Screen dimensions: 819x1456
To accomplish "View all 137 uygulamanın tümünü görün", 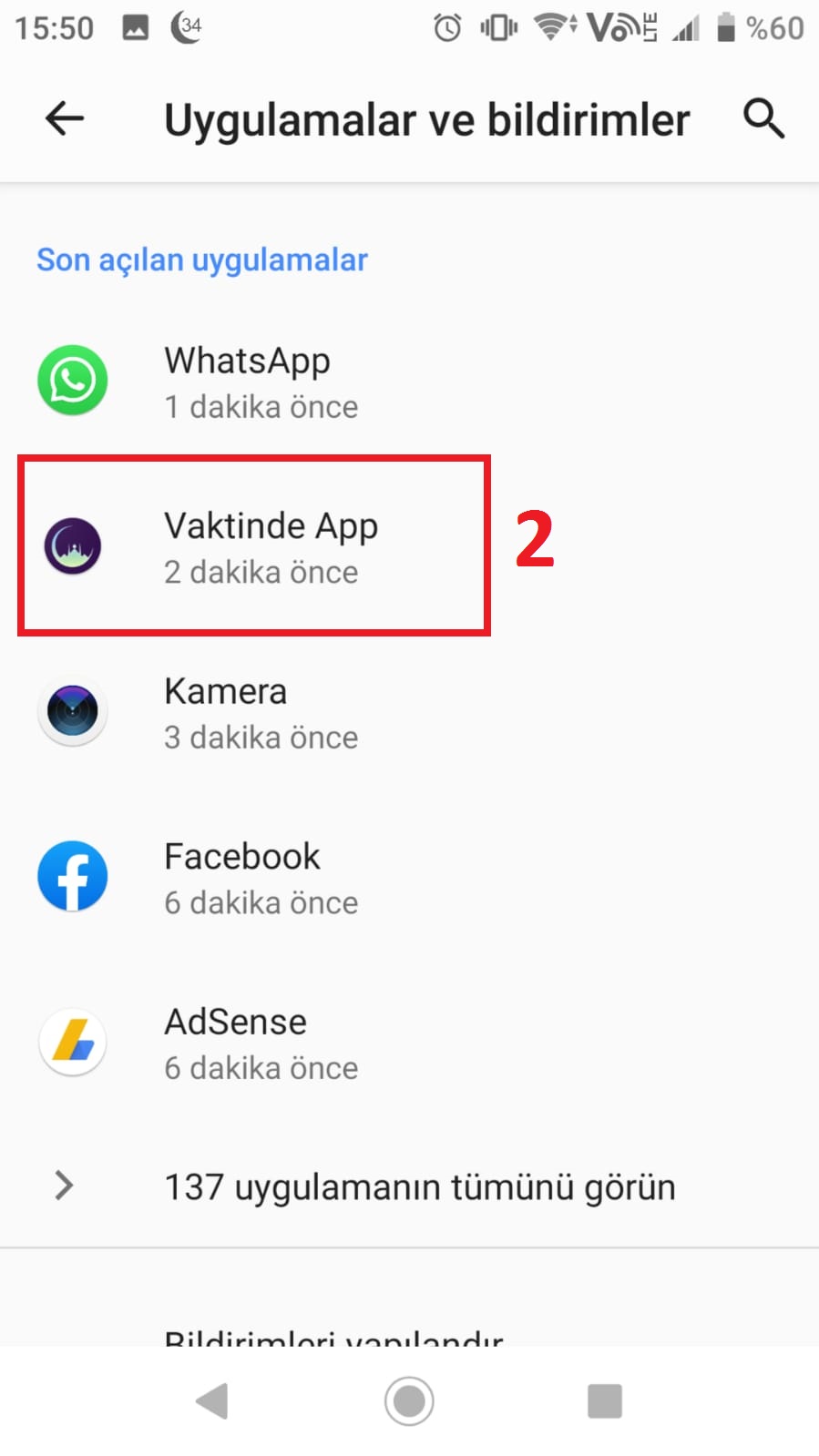I will click(x=419, y=1186).
